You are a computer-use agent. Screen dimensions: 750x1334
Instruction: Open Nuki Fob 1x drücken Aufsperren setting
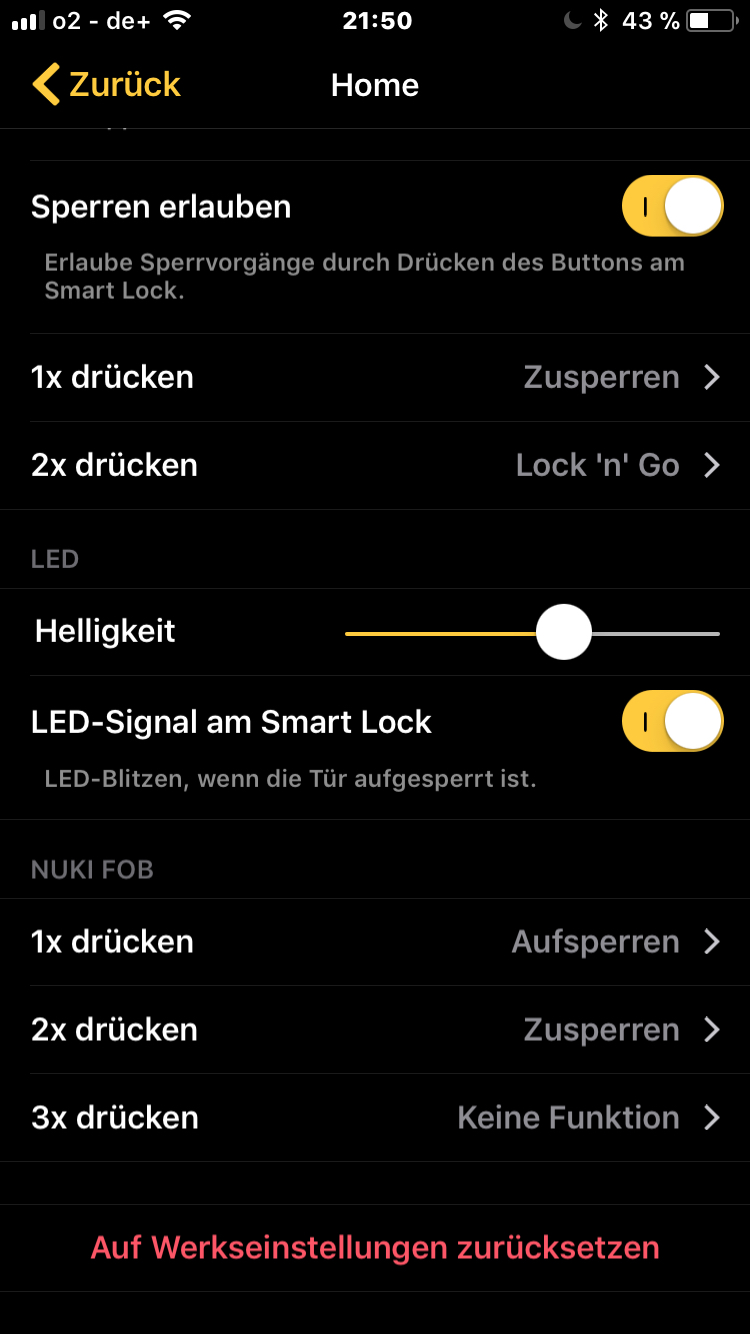point(375,942)
